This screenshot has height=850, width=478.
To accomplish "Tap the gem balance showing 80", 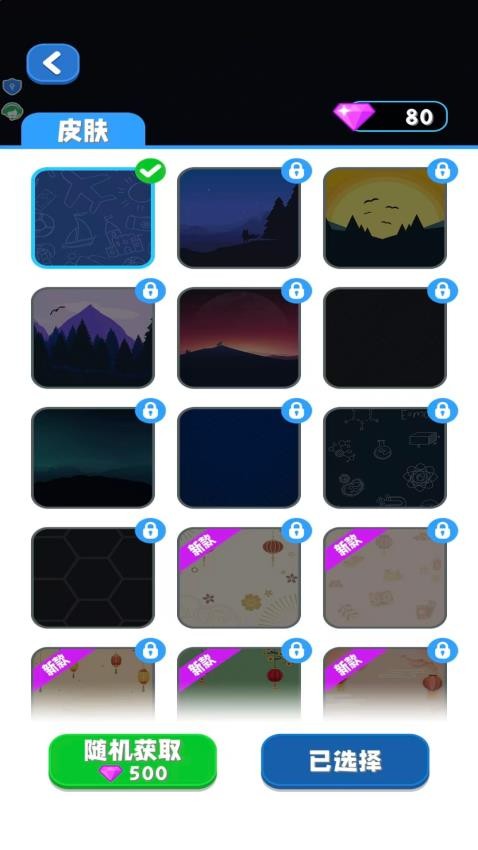I will (390, 116).
